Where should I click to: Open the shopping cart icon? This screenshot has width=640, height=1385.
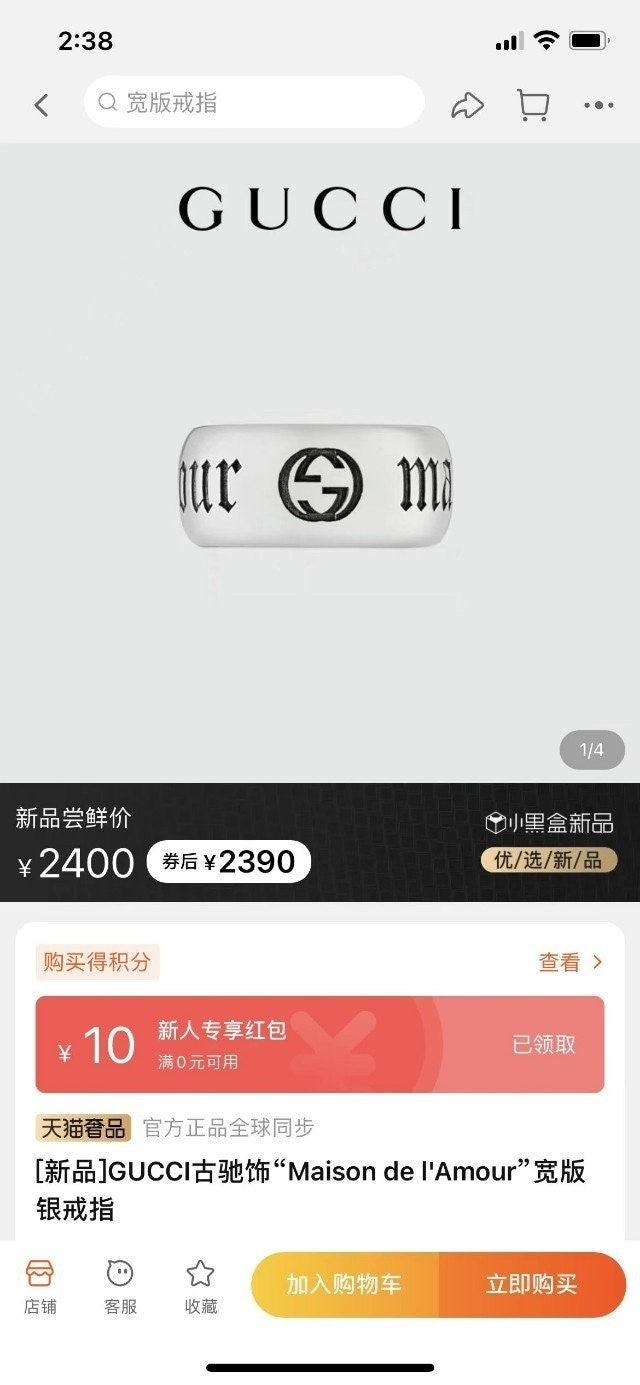532,104
